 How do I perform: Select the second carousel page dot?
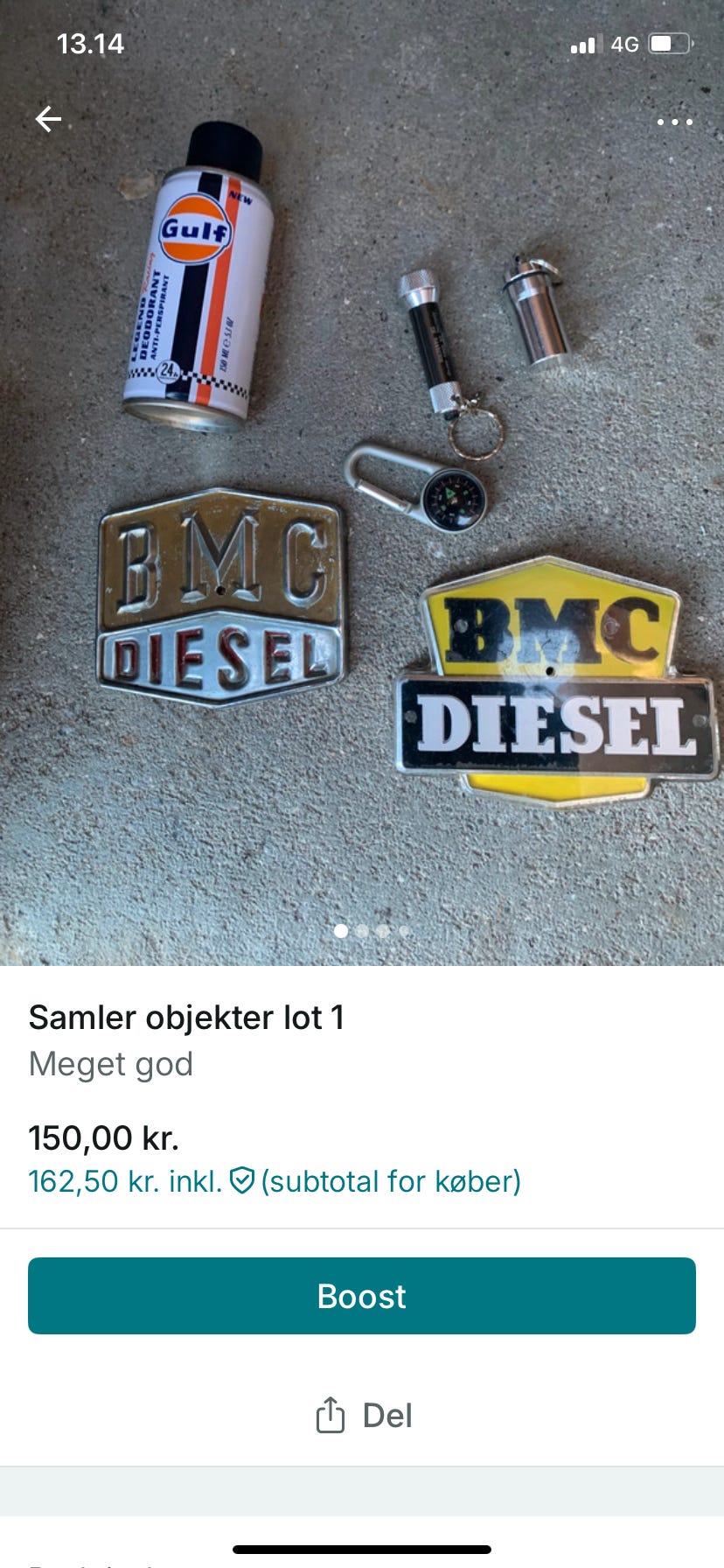[362, 932]
